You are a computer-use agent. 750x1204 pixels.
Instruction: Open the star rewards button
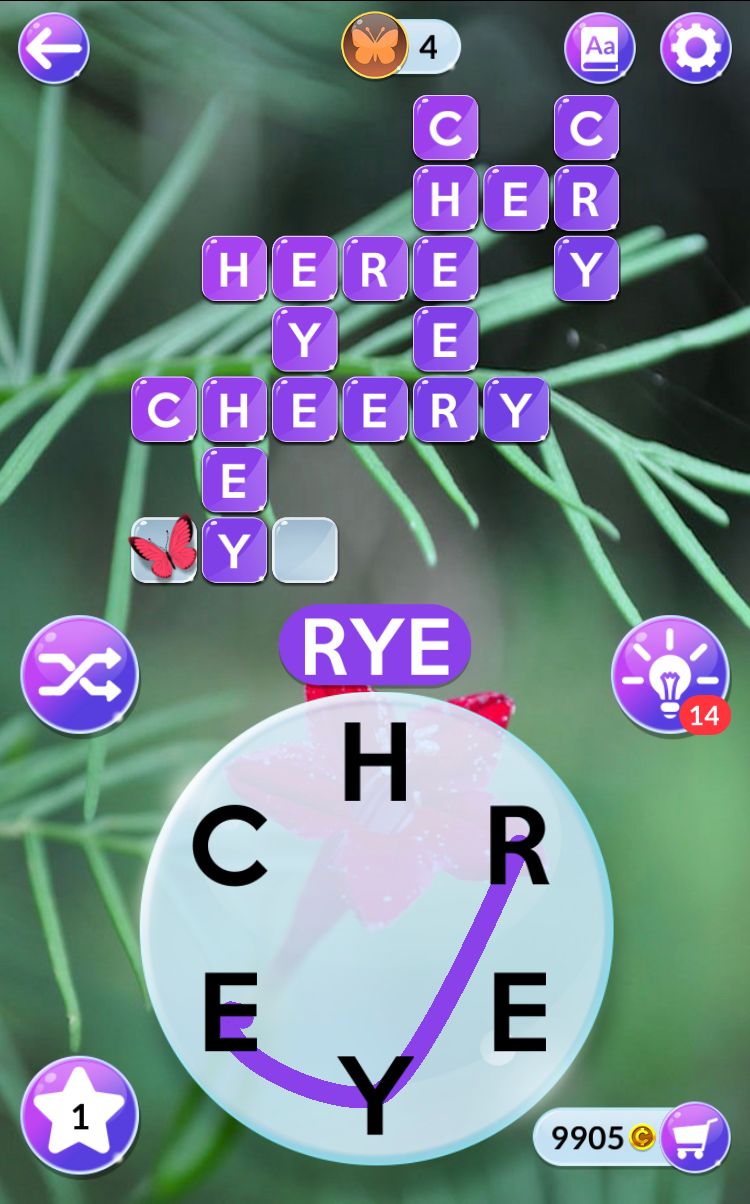[79, 1115]
